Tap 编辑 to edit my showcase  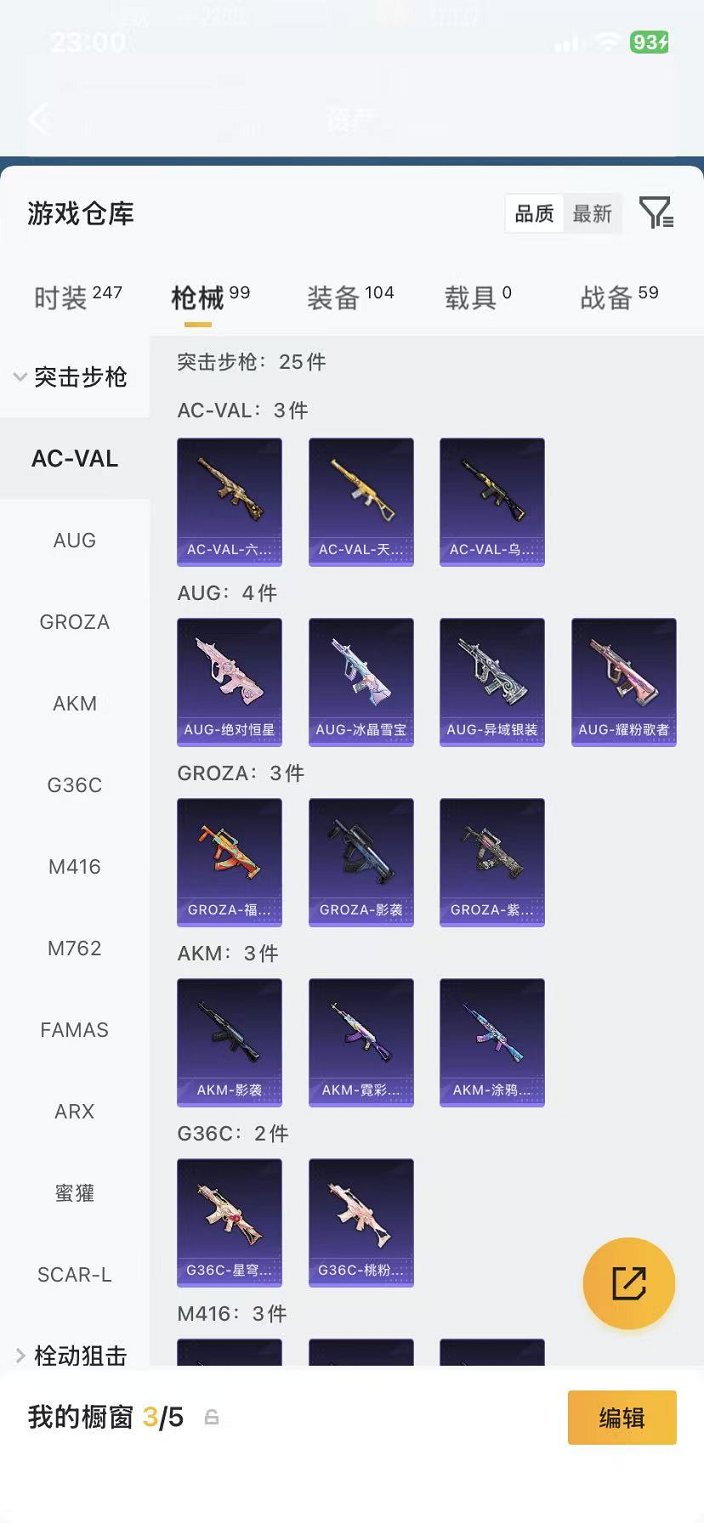pyautogui.click(x=621, y=1417)
